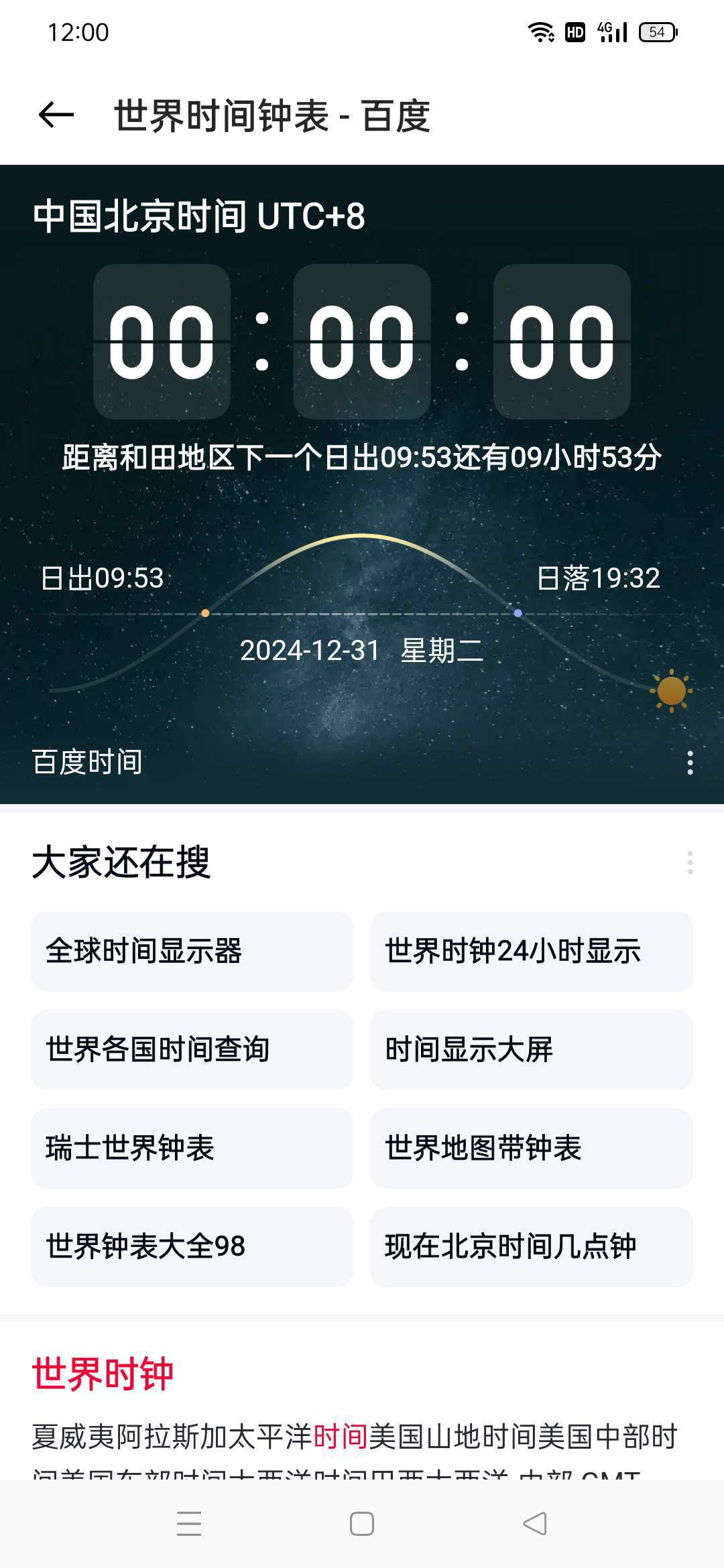724x1568 pixels.
Task: Open the 百度时间 source link
Action: pyautogui.click(x=87, y=763)
